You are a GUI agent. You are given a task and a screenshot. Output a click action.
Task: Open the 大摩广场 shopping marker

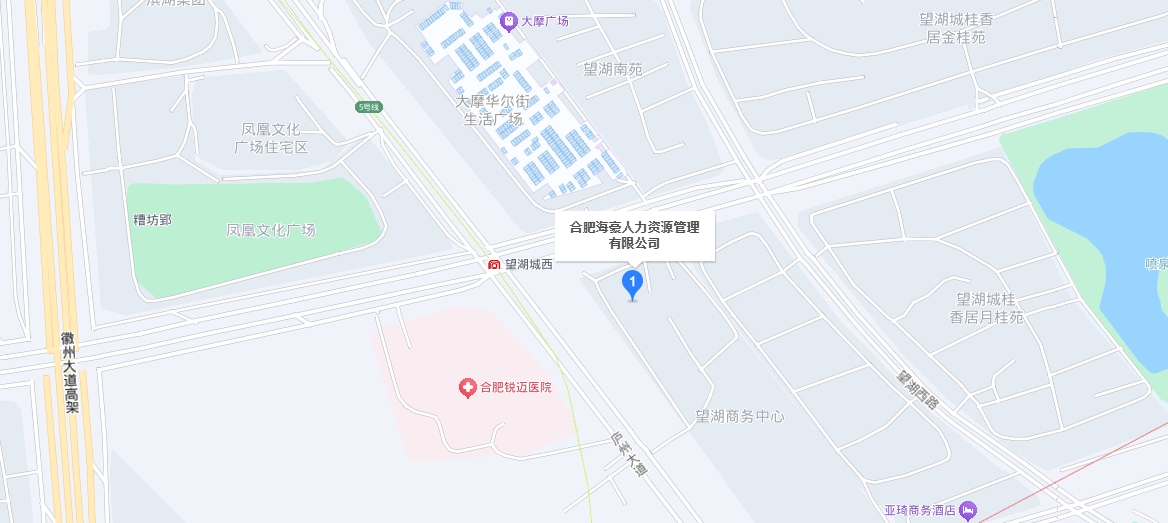tap(509, 20)
